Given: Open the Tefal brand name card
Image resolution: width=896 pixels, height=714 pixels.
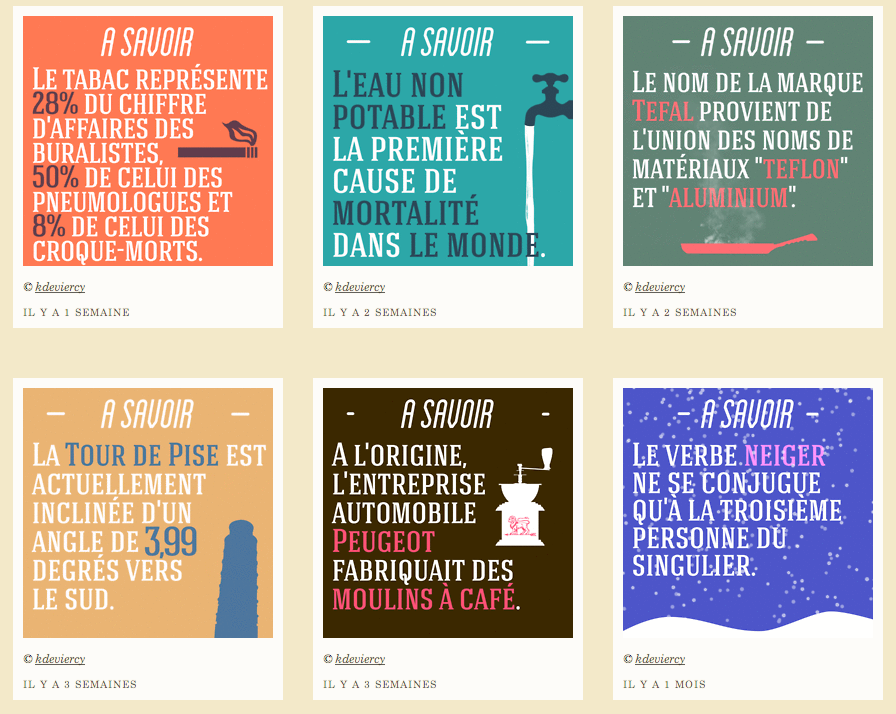Looking at the screenshot, I should tap(748, 141).
